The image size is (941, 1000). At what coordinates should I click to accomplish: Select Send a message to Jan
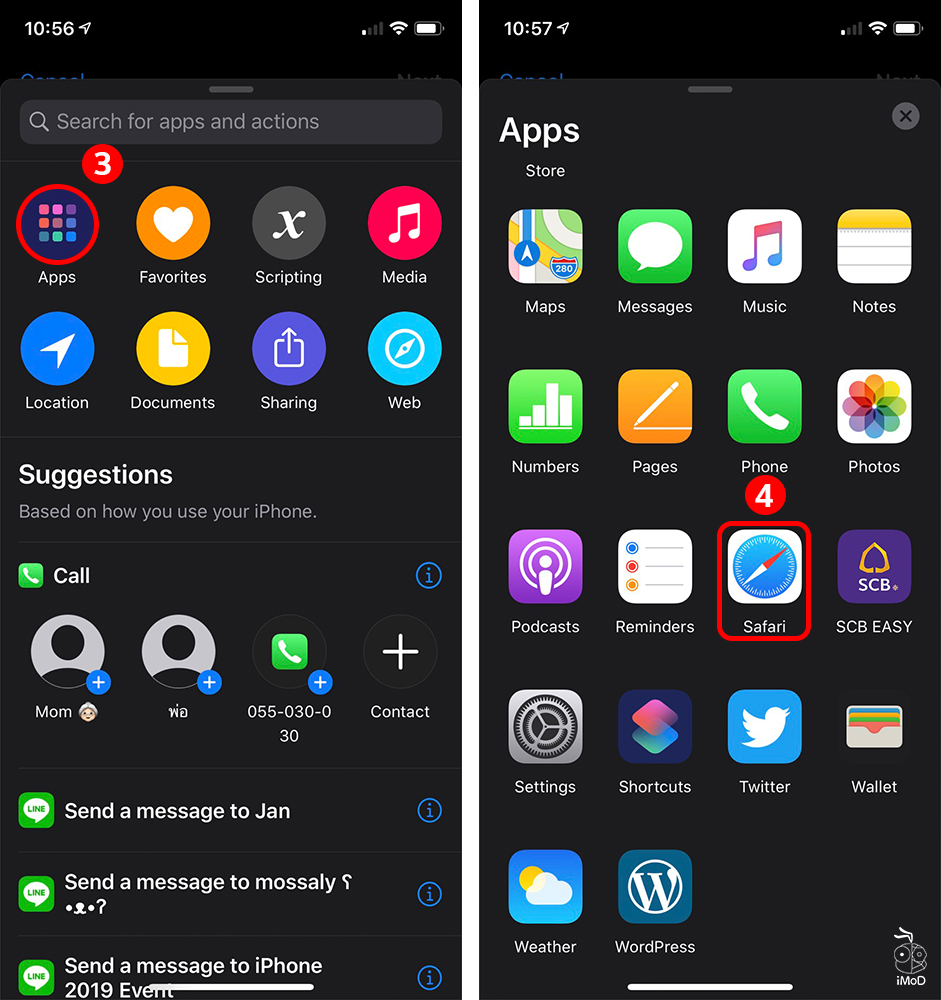click(177, 811)
